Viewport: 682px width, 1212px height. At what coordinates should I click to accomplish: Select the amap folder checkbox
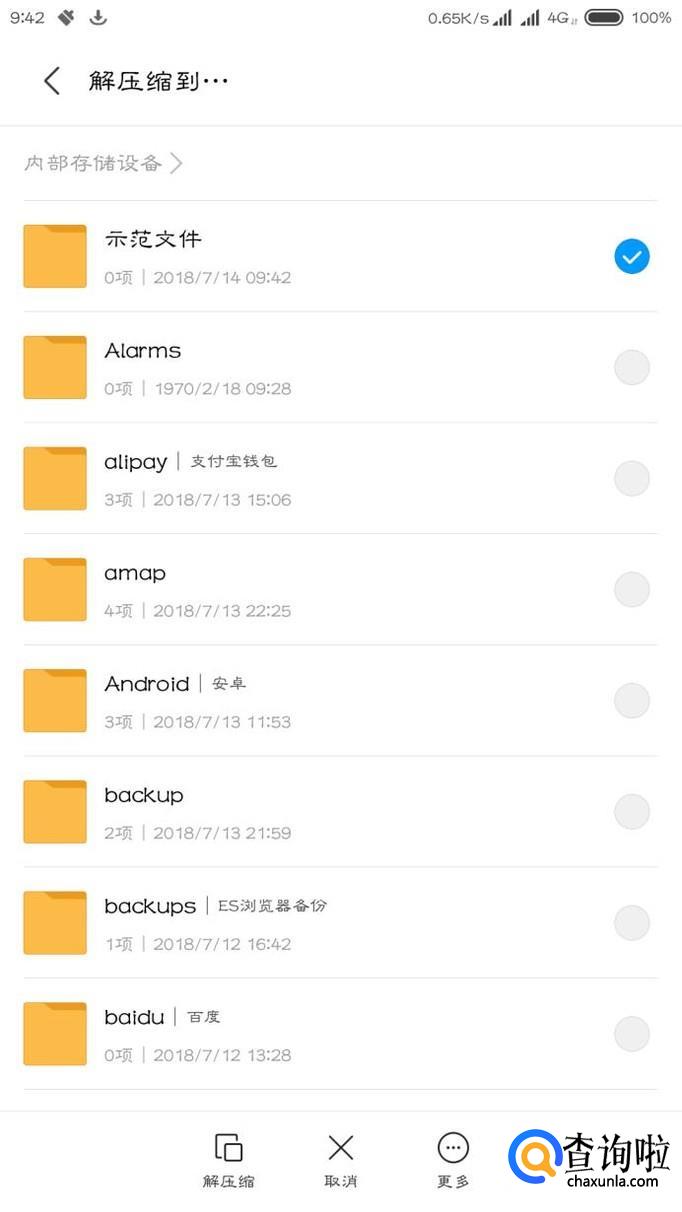tap(632, 590)
